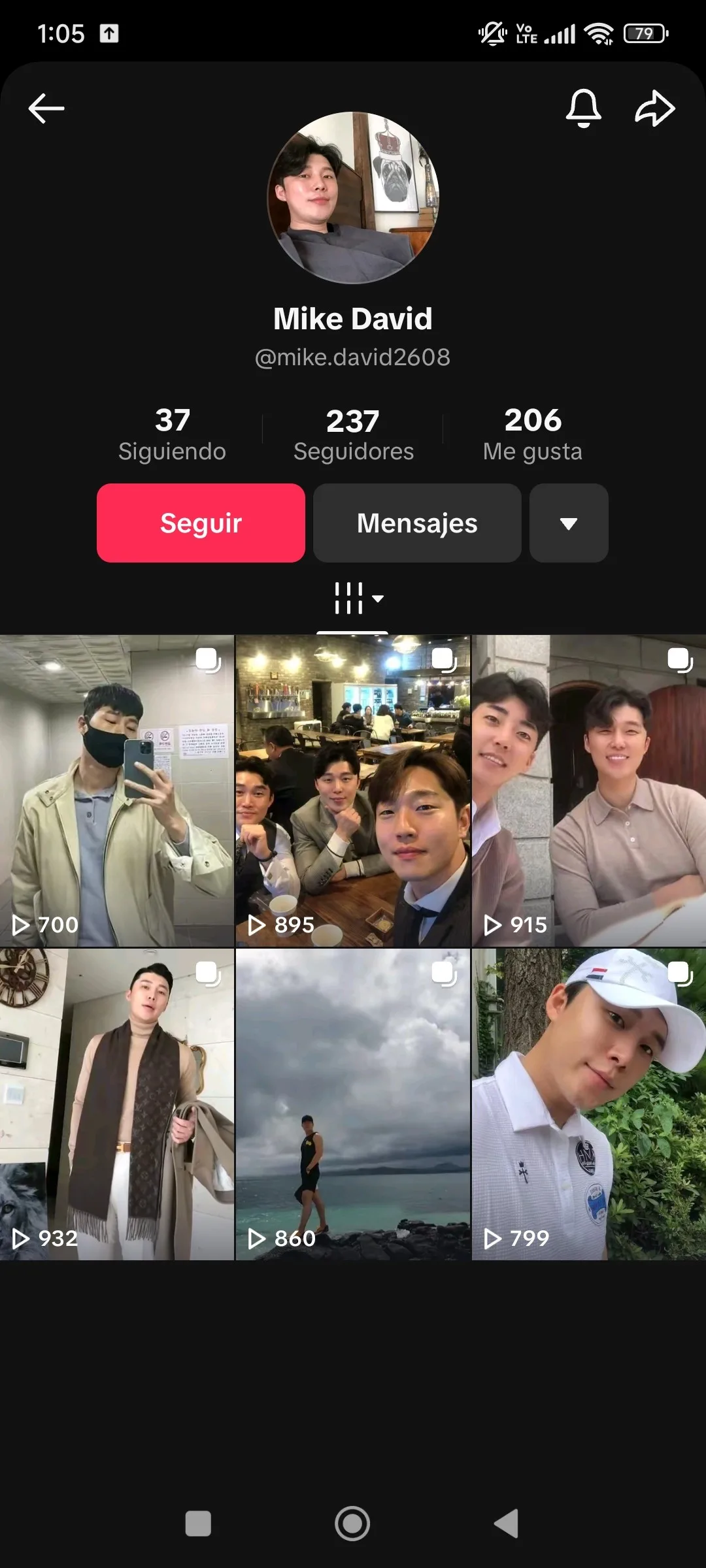Open the video grid sort tab
Screen dimensions: 706x1568
[356, 598]
